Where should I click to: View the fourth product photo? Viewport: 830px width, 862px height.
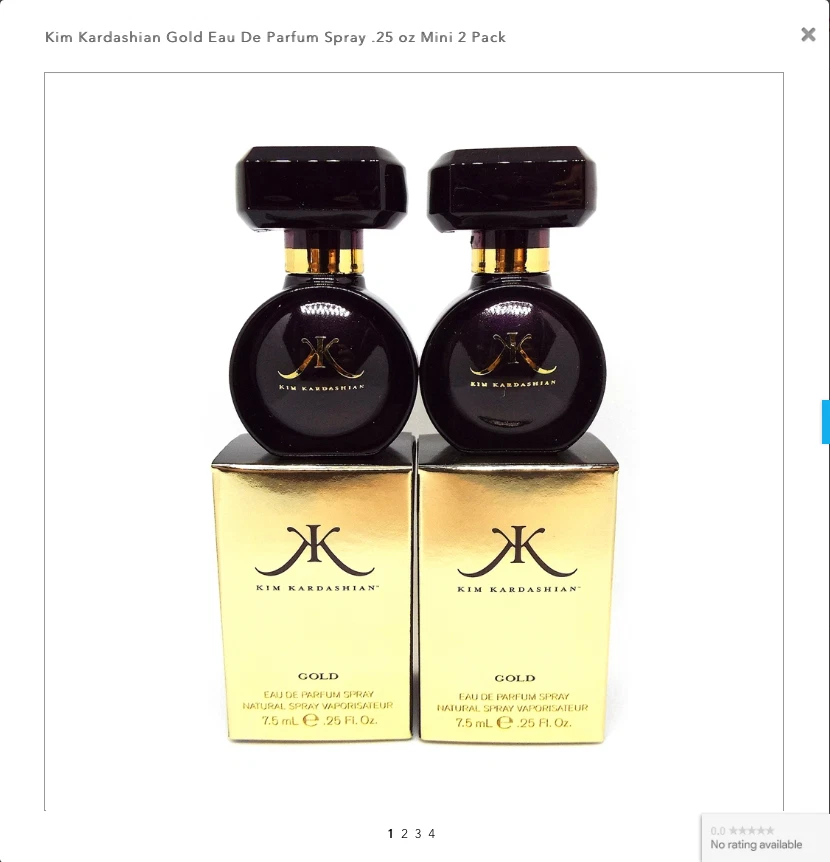(x=431, y=833)
